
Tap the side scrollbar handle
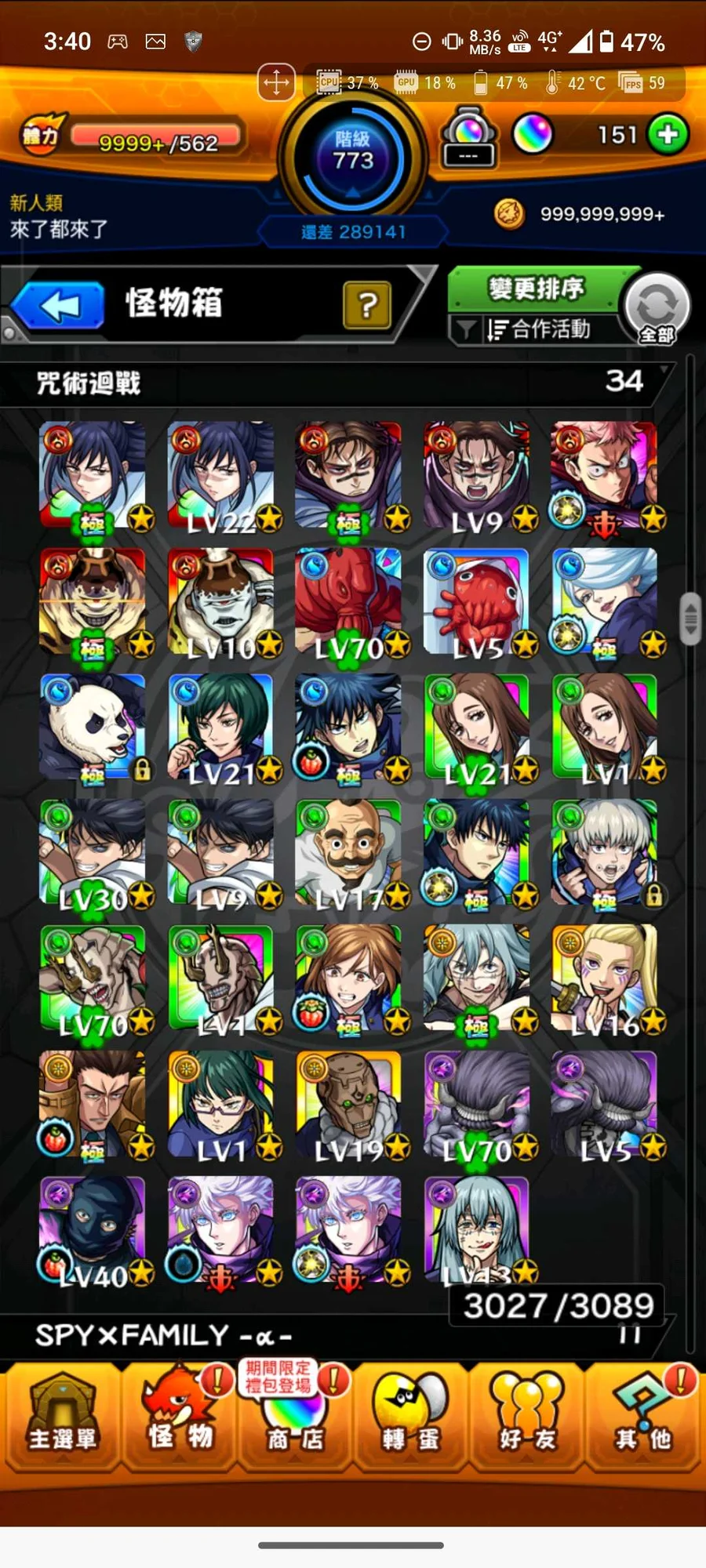point(690,619)
